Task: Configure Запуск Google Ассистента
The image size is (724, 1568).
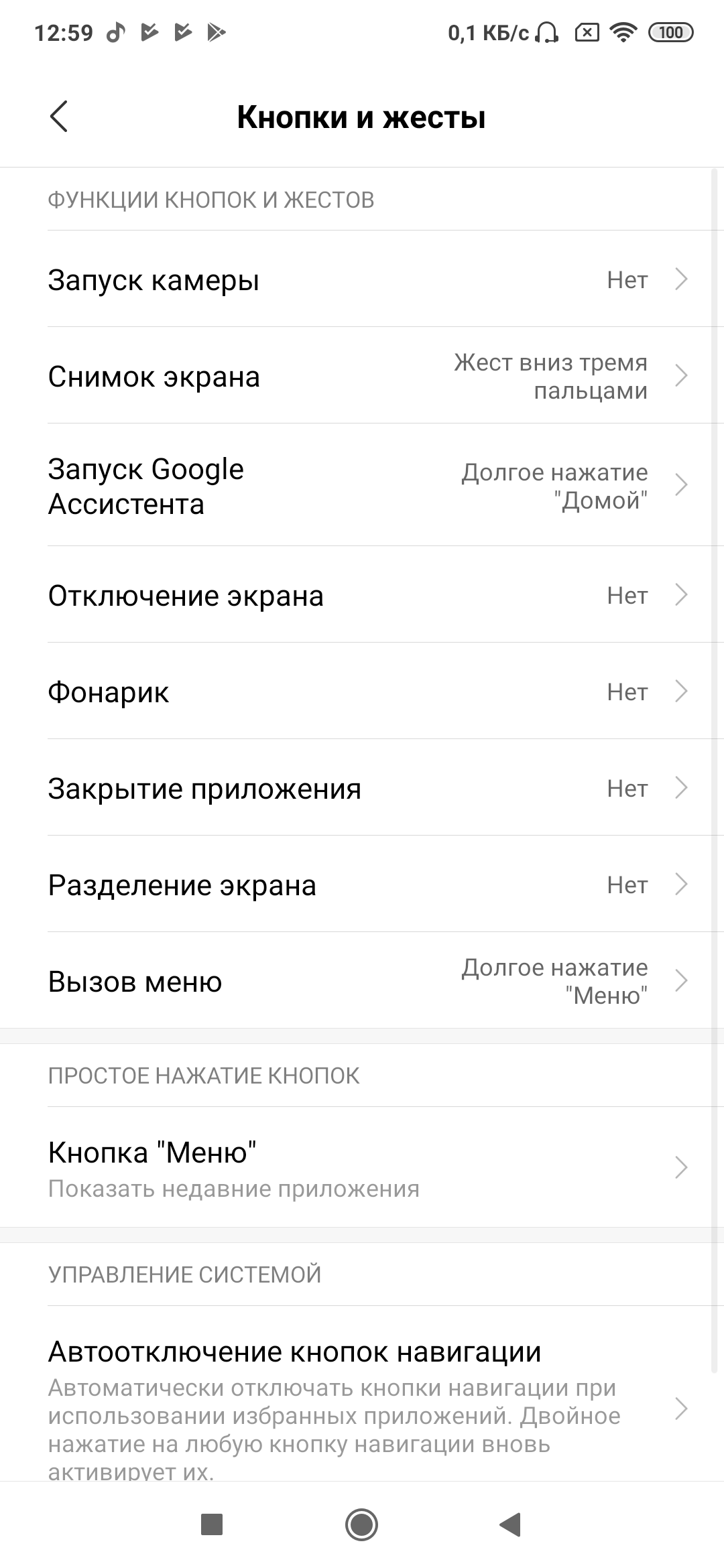Action: coord(362,486)
